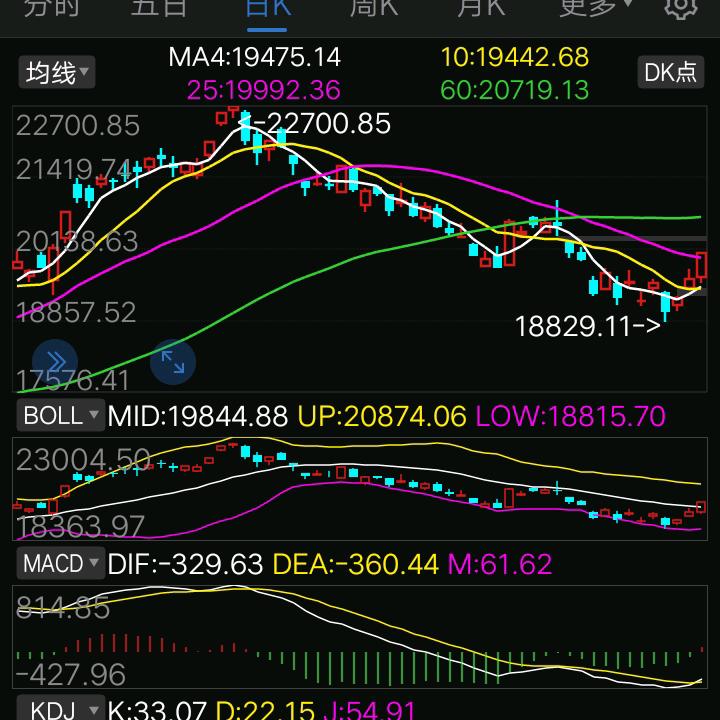Screen dimensions: 720x720
Task: Change the BOLL indicator dropdown
Action: 60,415
